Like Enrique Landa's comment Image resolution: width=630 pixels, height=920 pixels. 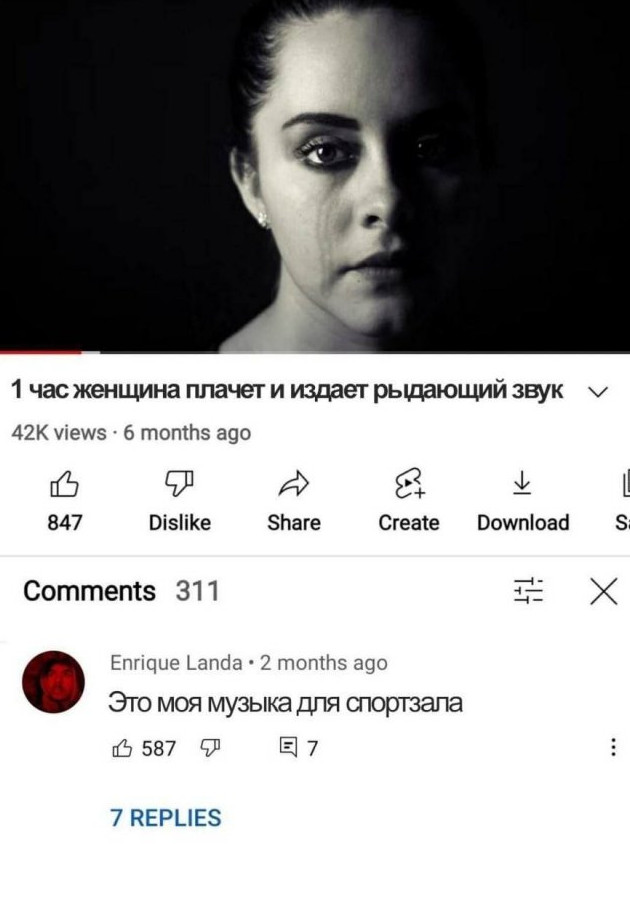[122, 747]
